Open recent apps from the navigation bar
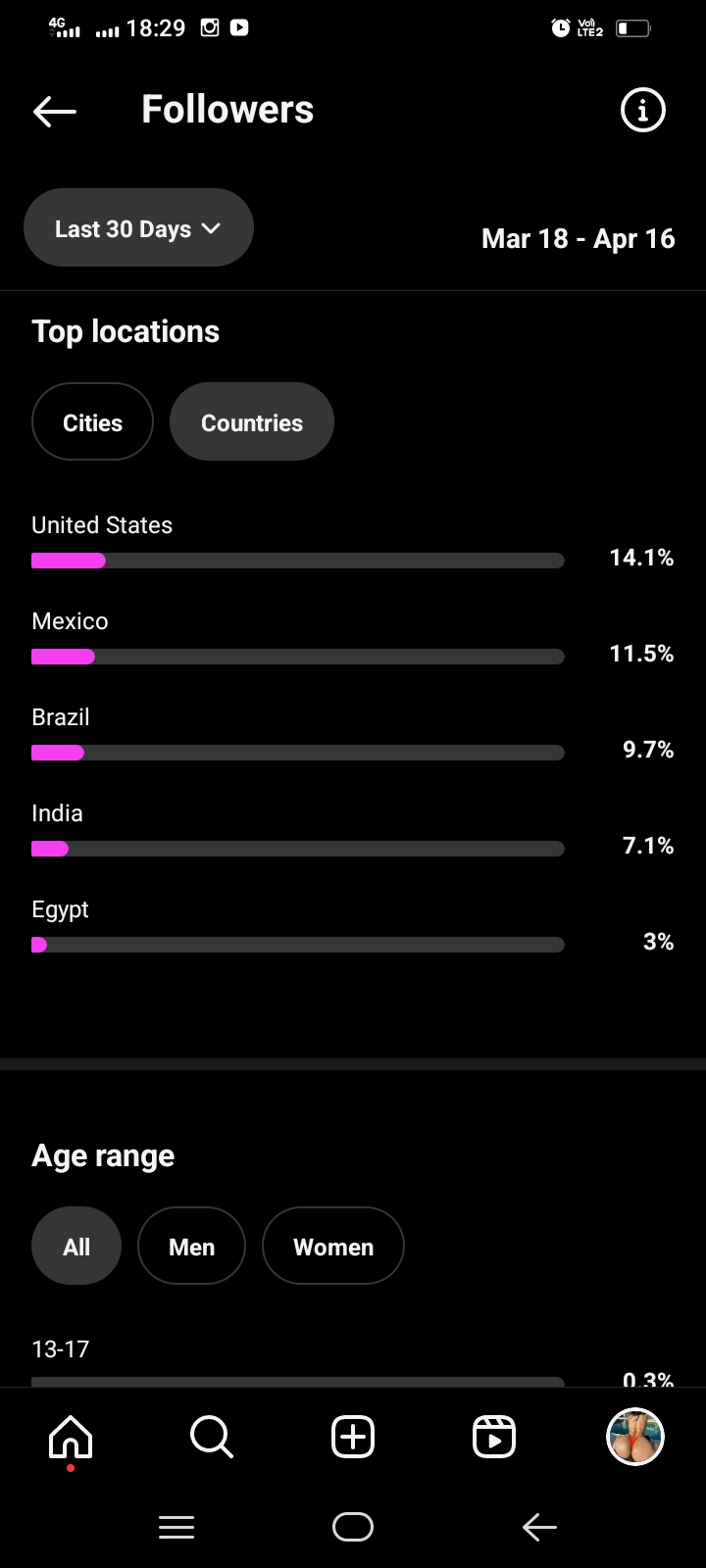Screen dimensions: 706x1568 point(176,1527)
